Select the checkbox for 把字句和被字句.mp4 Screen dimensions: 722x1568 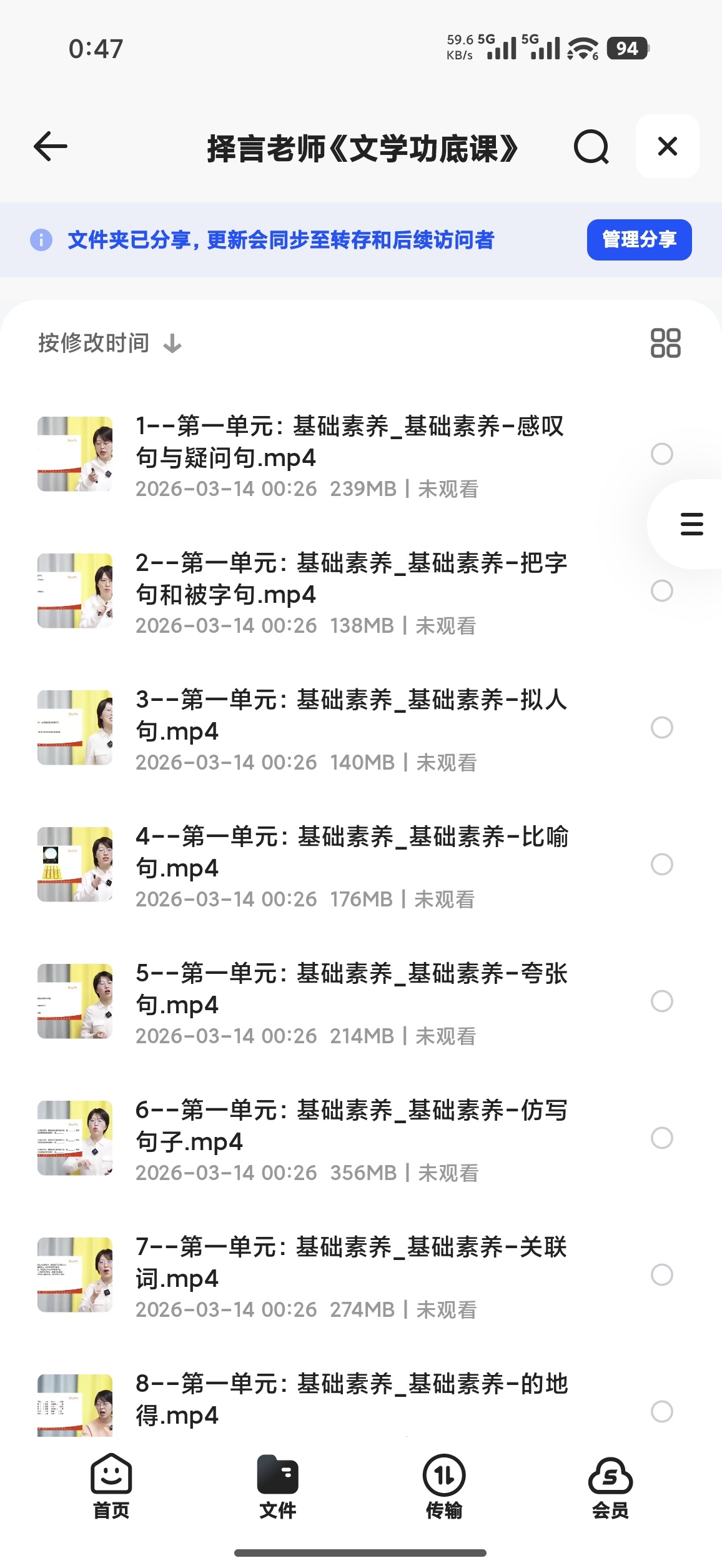pos(661,590)
